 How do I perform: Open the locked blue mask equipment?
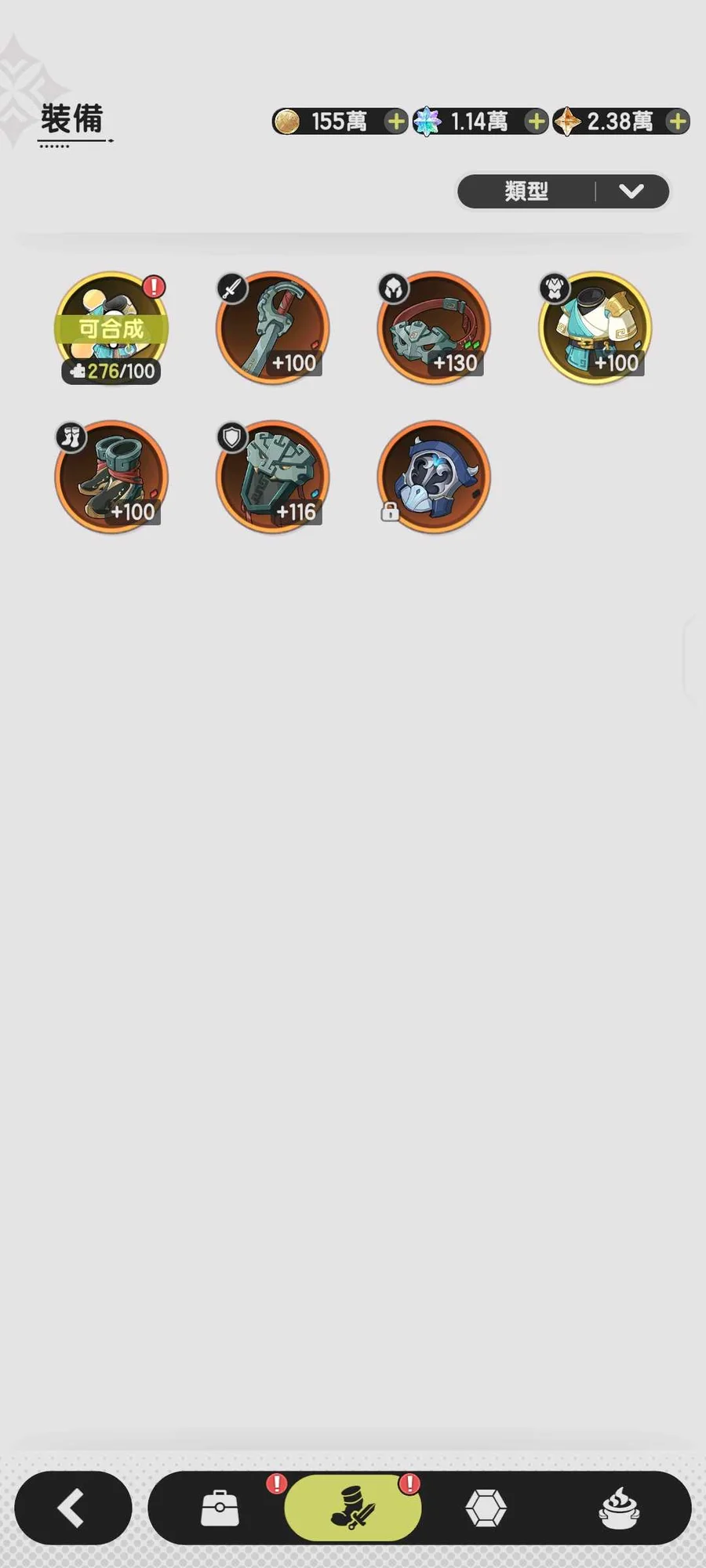(434, 477)
